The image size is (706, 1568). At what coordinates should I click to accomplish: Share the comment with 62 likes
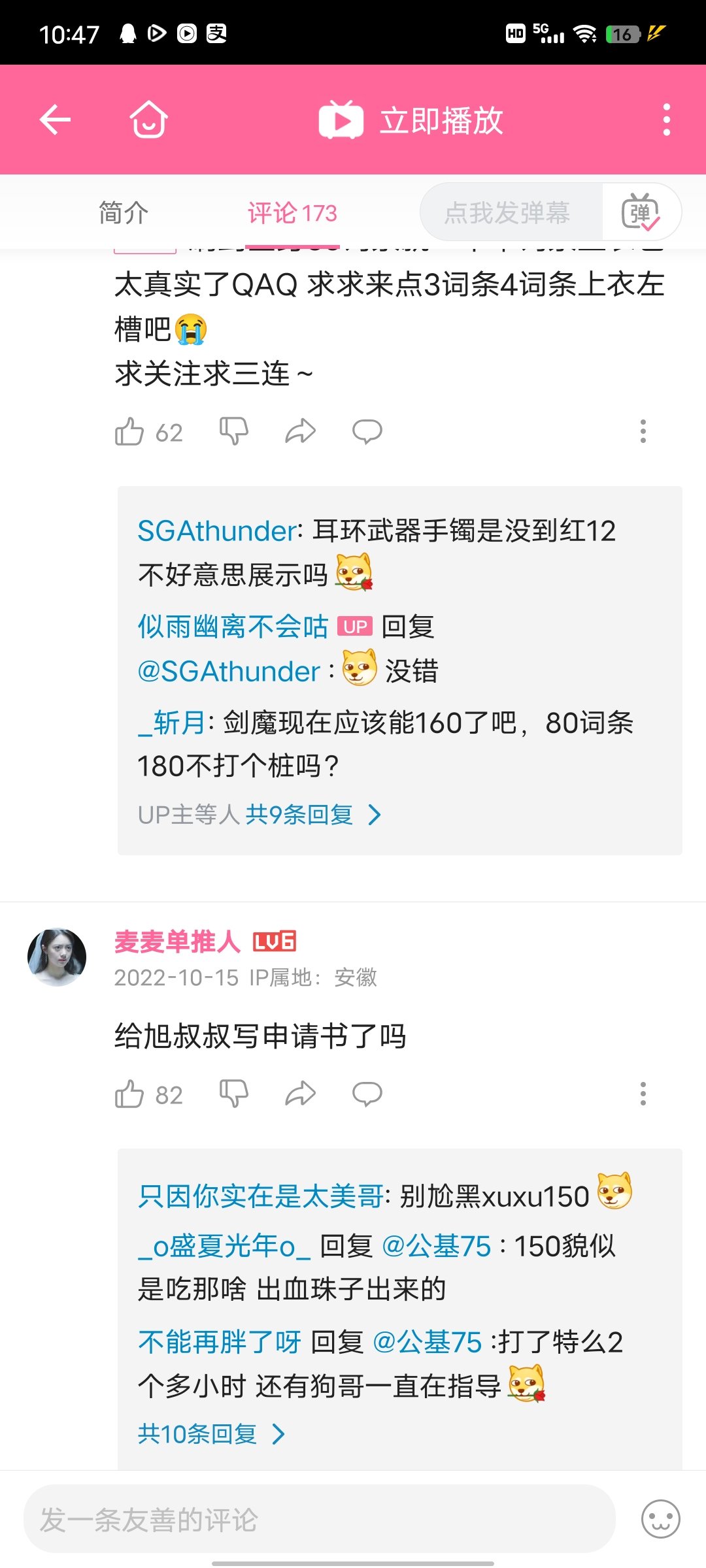(x=301, y=431)
